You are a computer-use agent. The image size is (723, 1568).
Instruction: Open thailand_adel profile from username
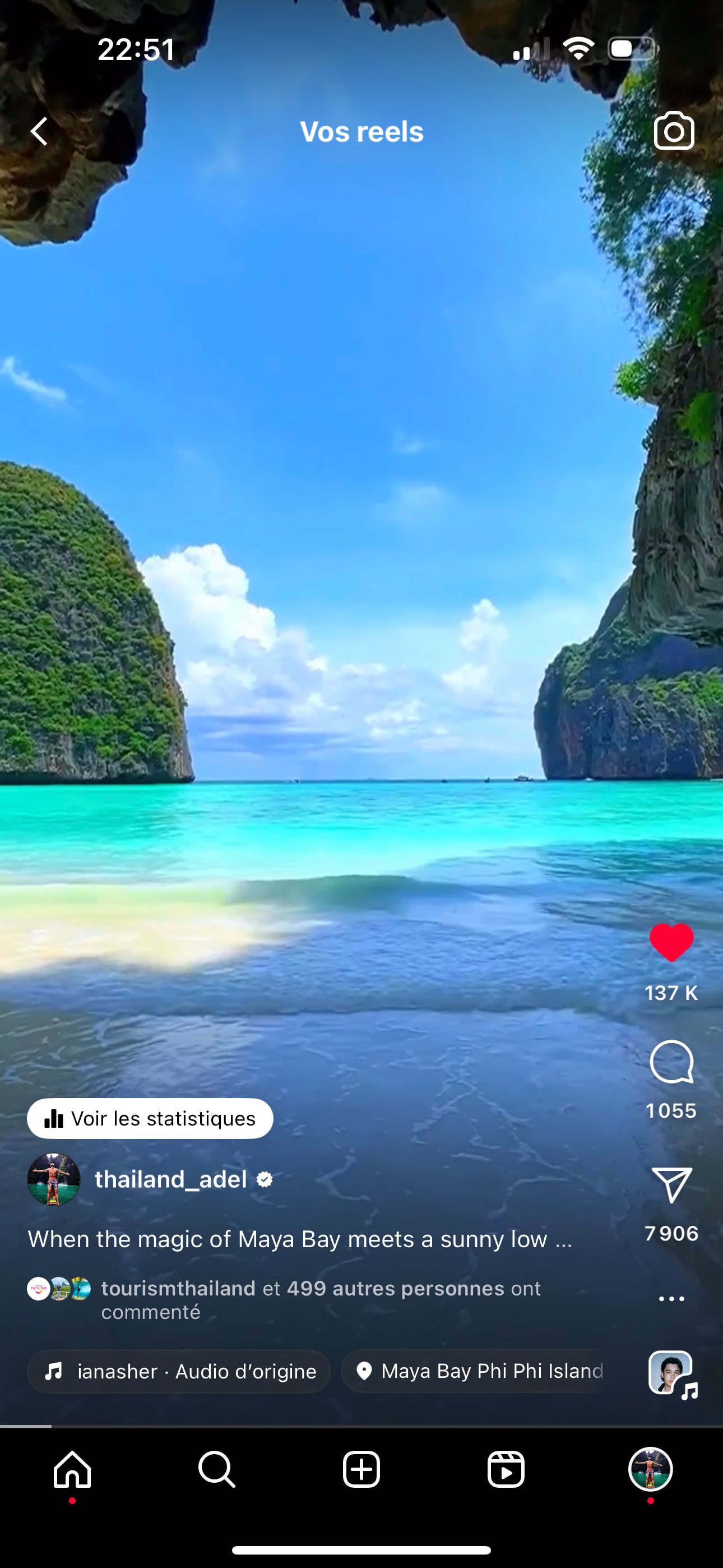tap(170, 1179)
